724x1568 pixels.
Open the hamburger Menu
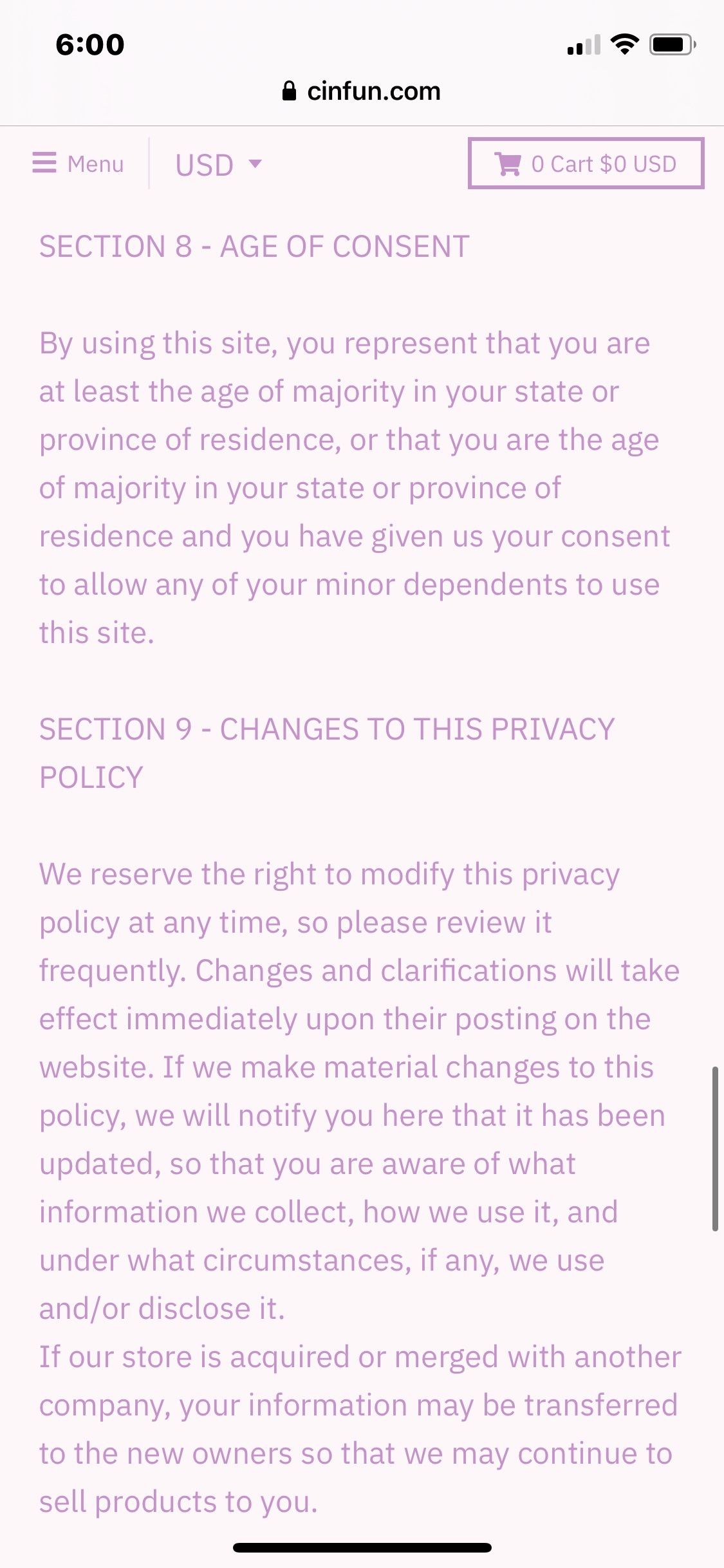click(77, 163)
